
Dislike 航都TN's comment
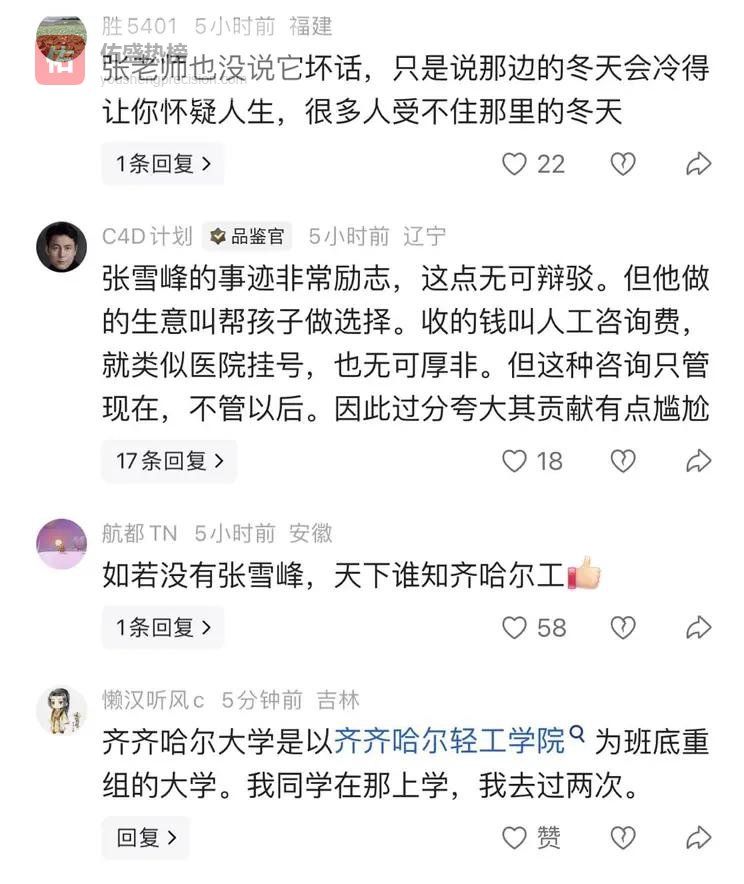(x=622, y=627)
